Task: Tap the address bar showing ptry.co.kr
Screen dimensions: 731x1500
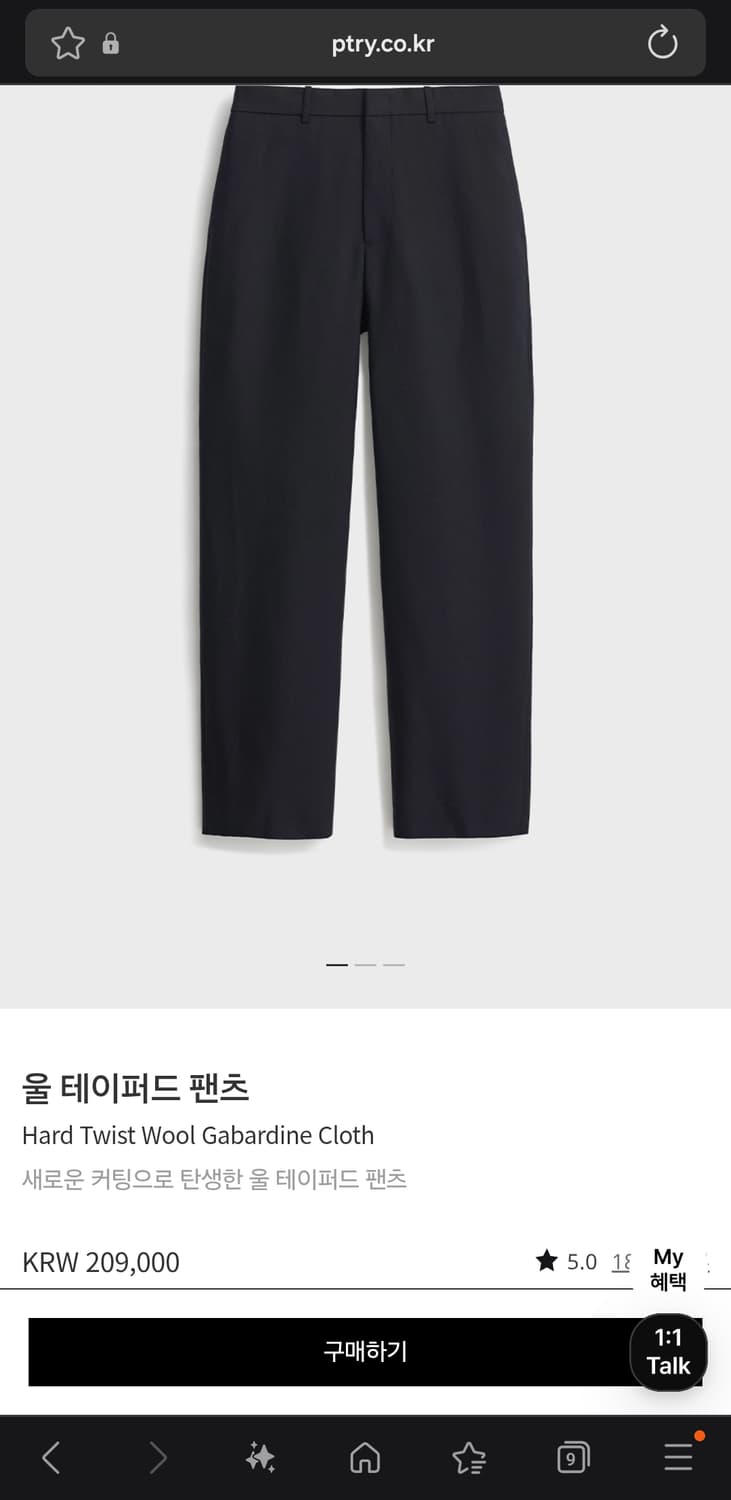Action: [x=384, y=43]
